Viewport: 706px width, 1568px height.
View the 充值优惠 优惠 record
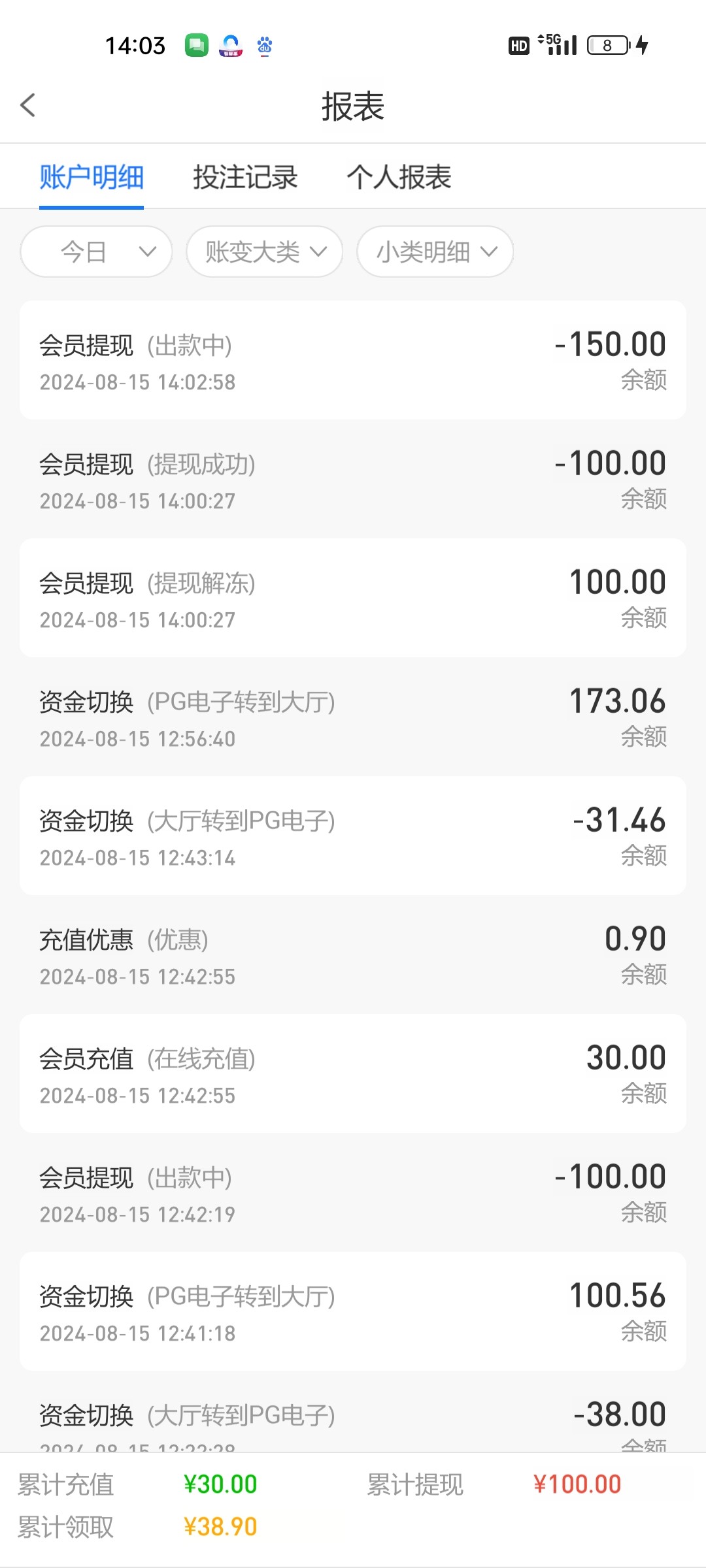[x=353, y=955]
